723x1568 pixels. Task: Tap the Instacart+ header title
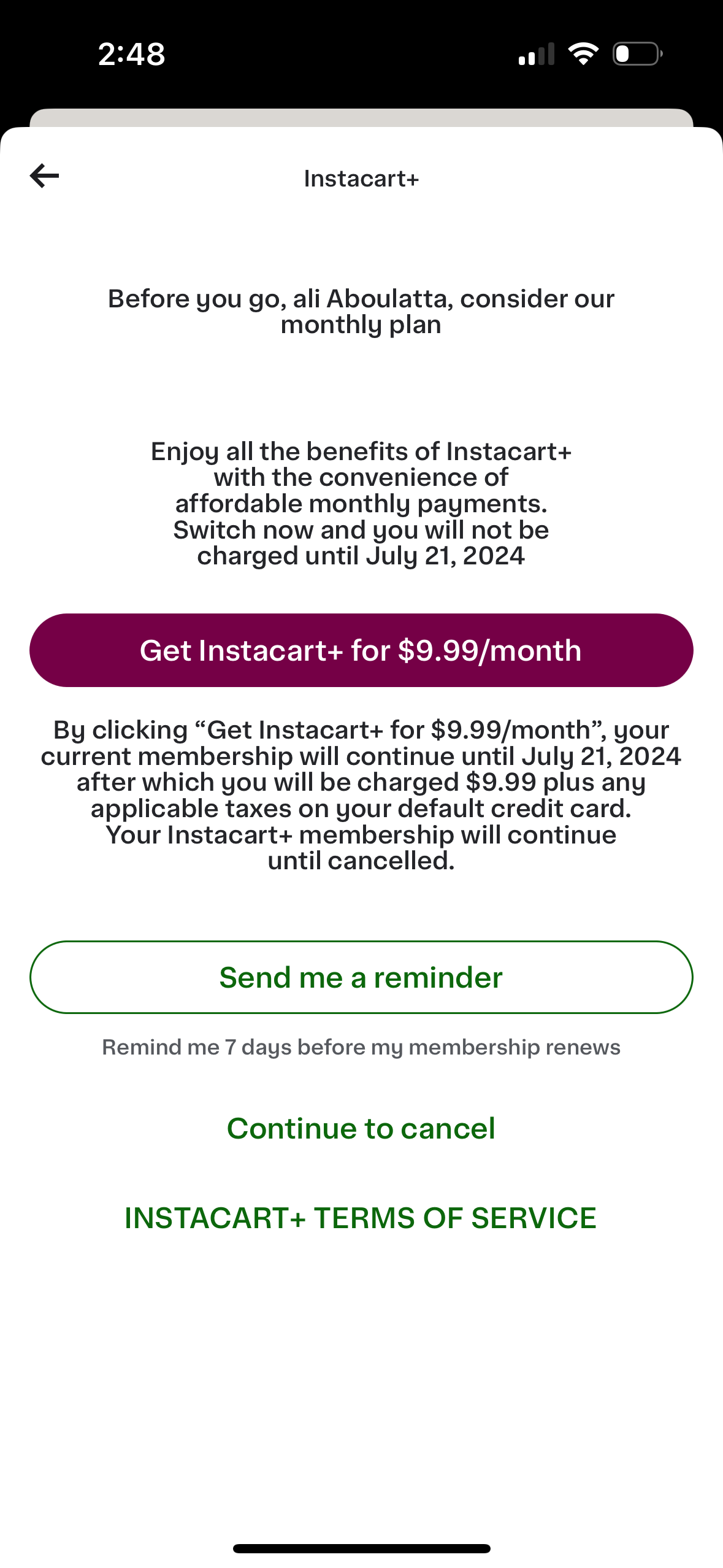coord(361,179)
